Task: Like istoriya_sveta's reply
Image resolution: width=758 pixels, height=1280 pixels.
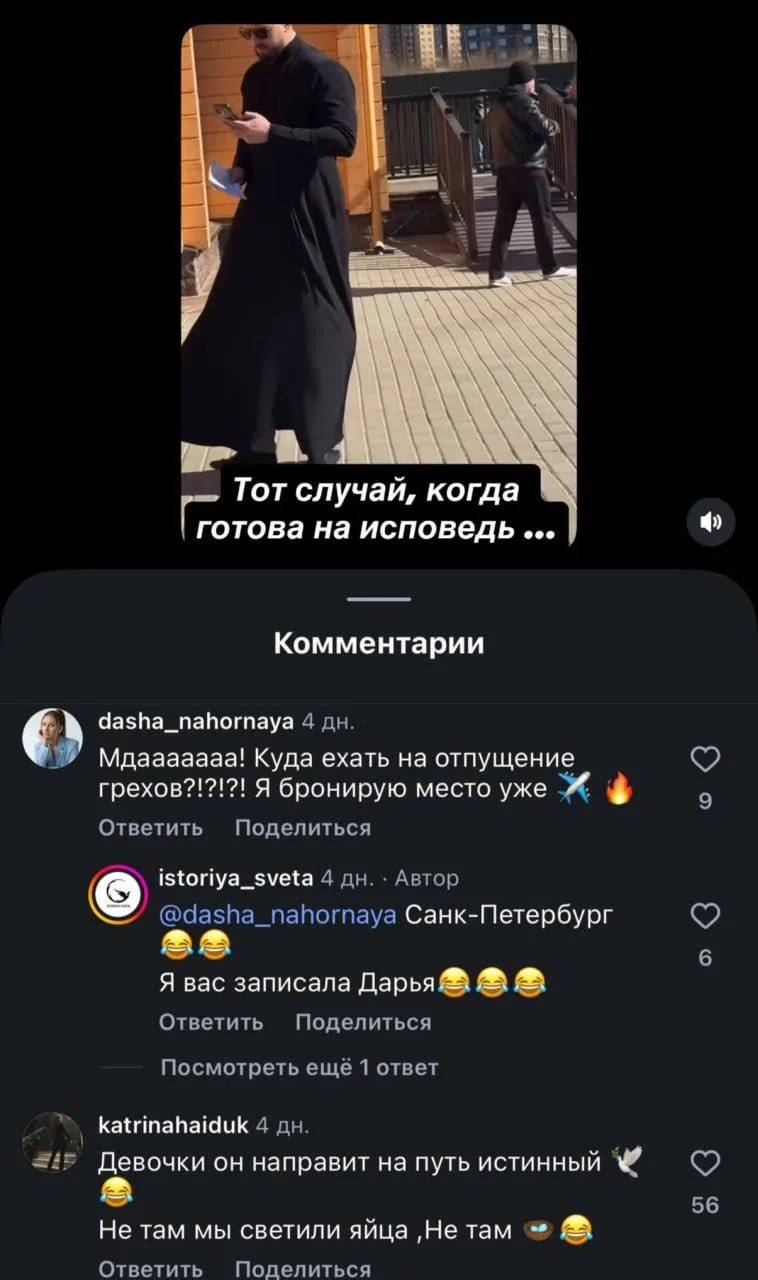Action: [705, 917]
